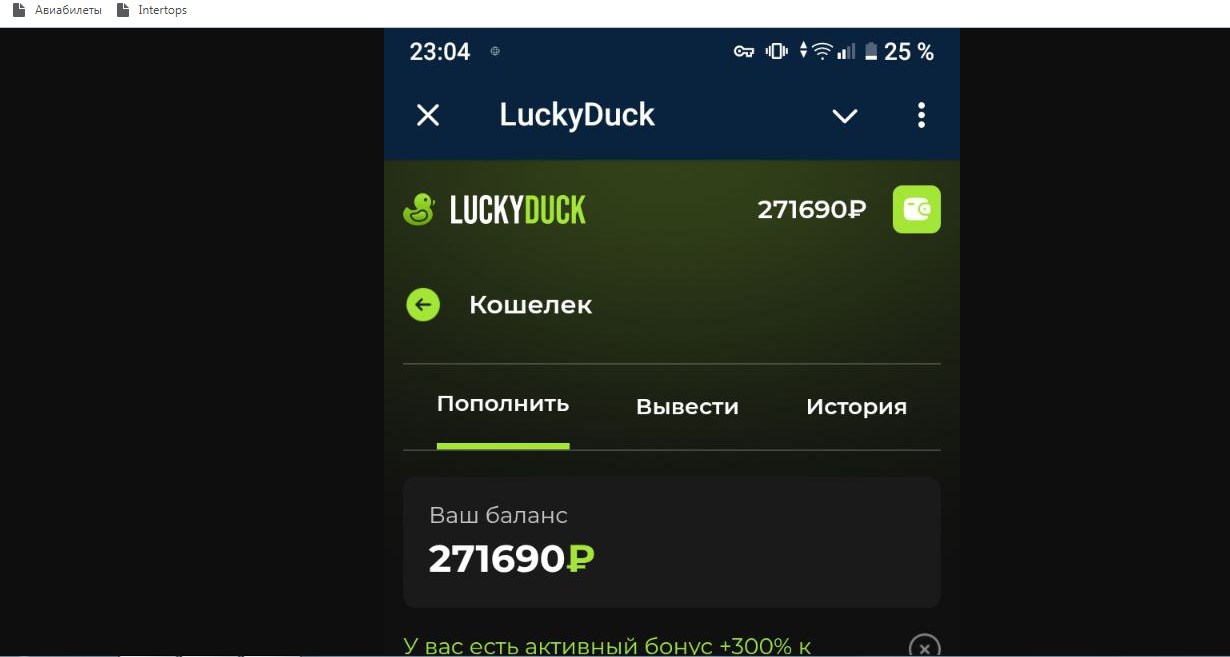The width and height of the screenshot is (1230, 657).
Task: Open the three-dot overflow menu
Action: click(x=921, y=115)
